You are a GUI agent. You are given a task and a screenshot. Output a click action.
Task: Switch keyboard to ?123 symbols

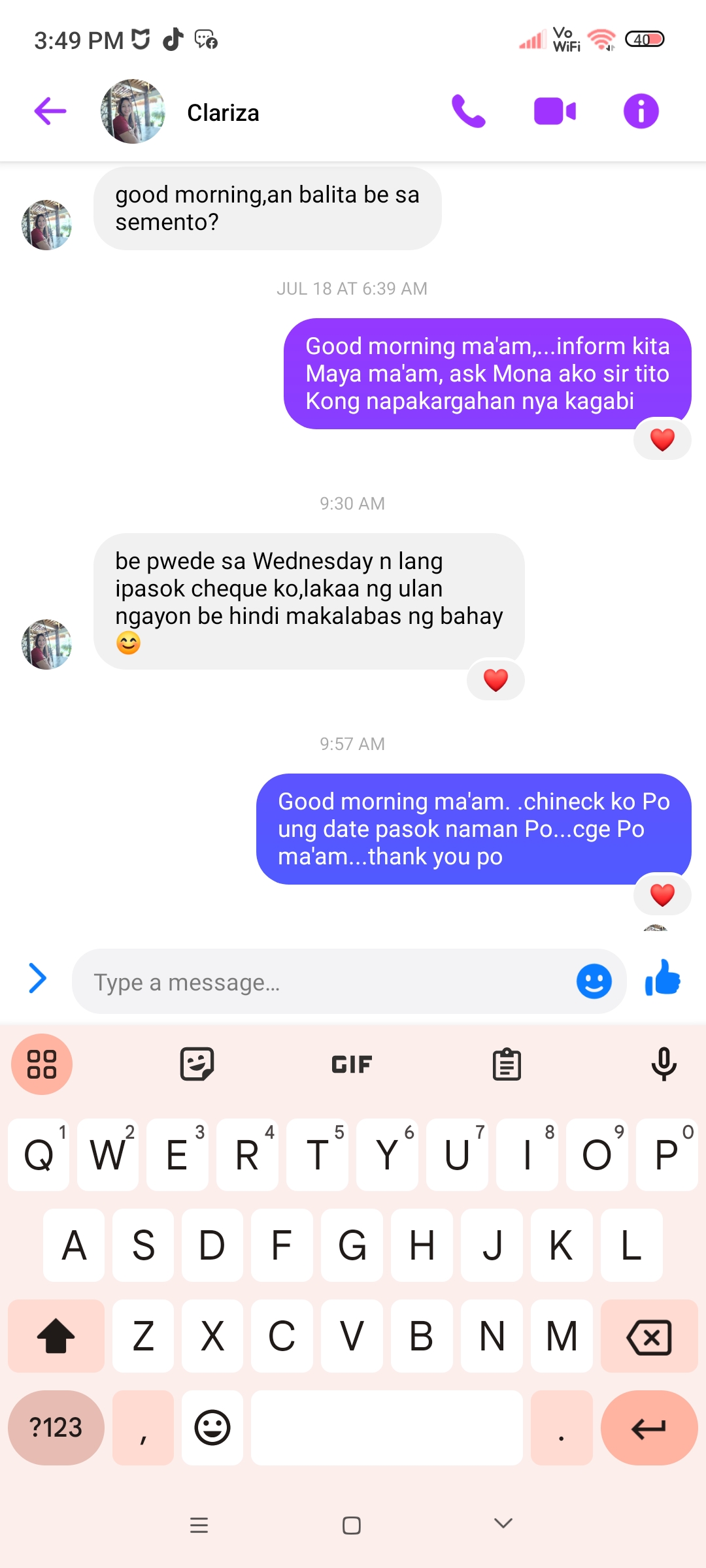[56, 1428]
